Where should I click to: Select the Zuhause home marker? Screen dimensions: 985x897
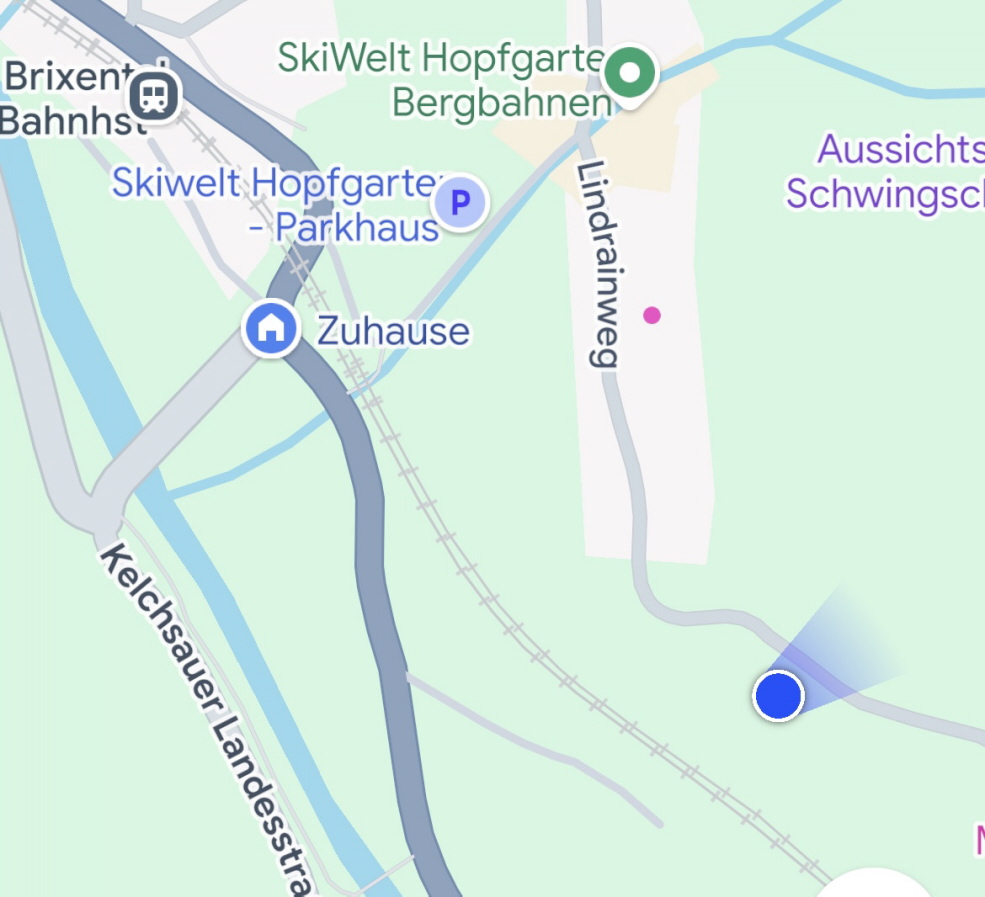(x=271, y=328)
